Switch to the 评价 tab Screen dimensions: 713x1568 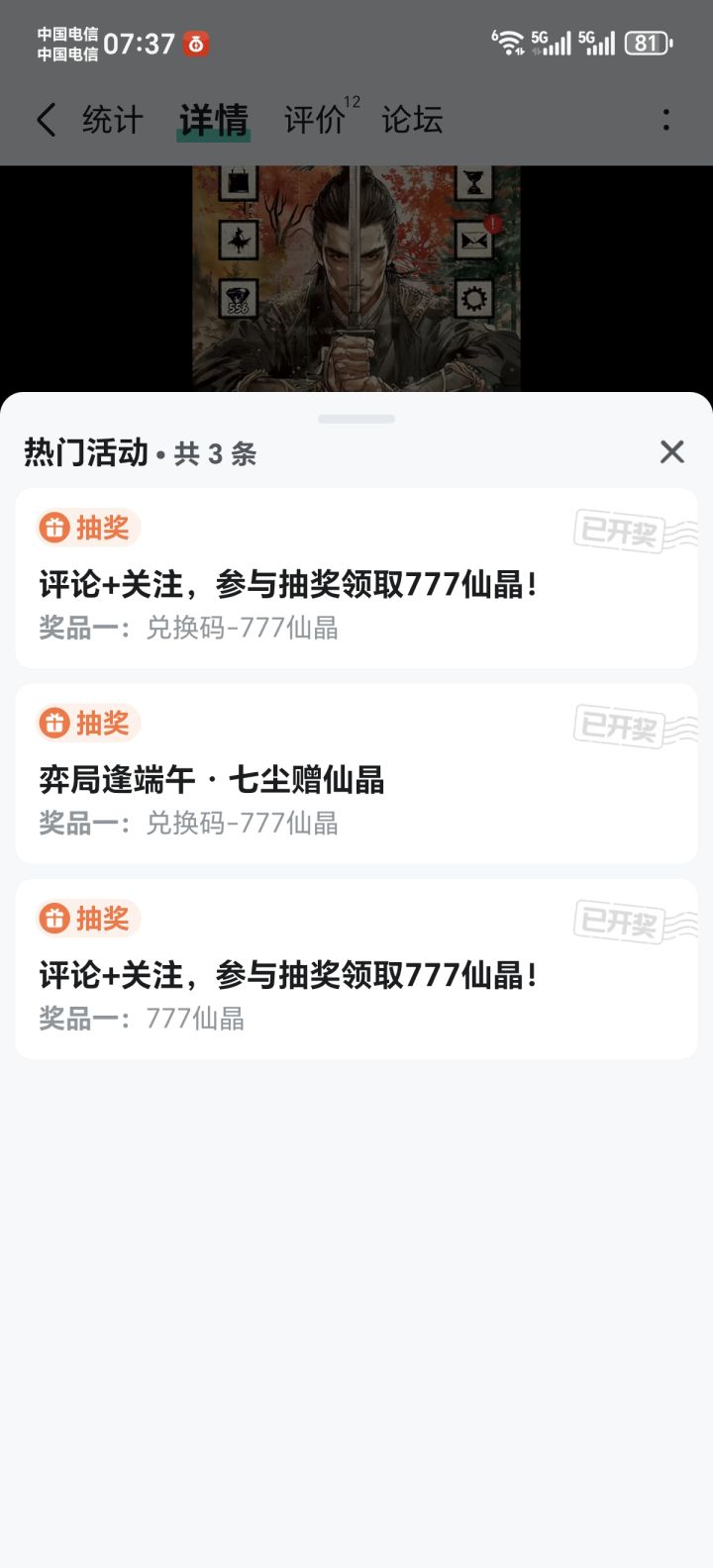coord(315,120)
